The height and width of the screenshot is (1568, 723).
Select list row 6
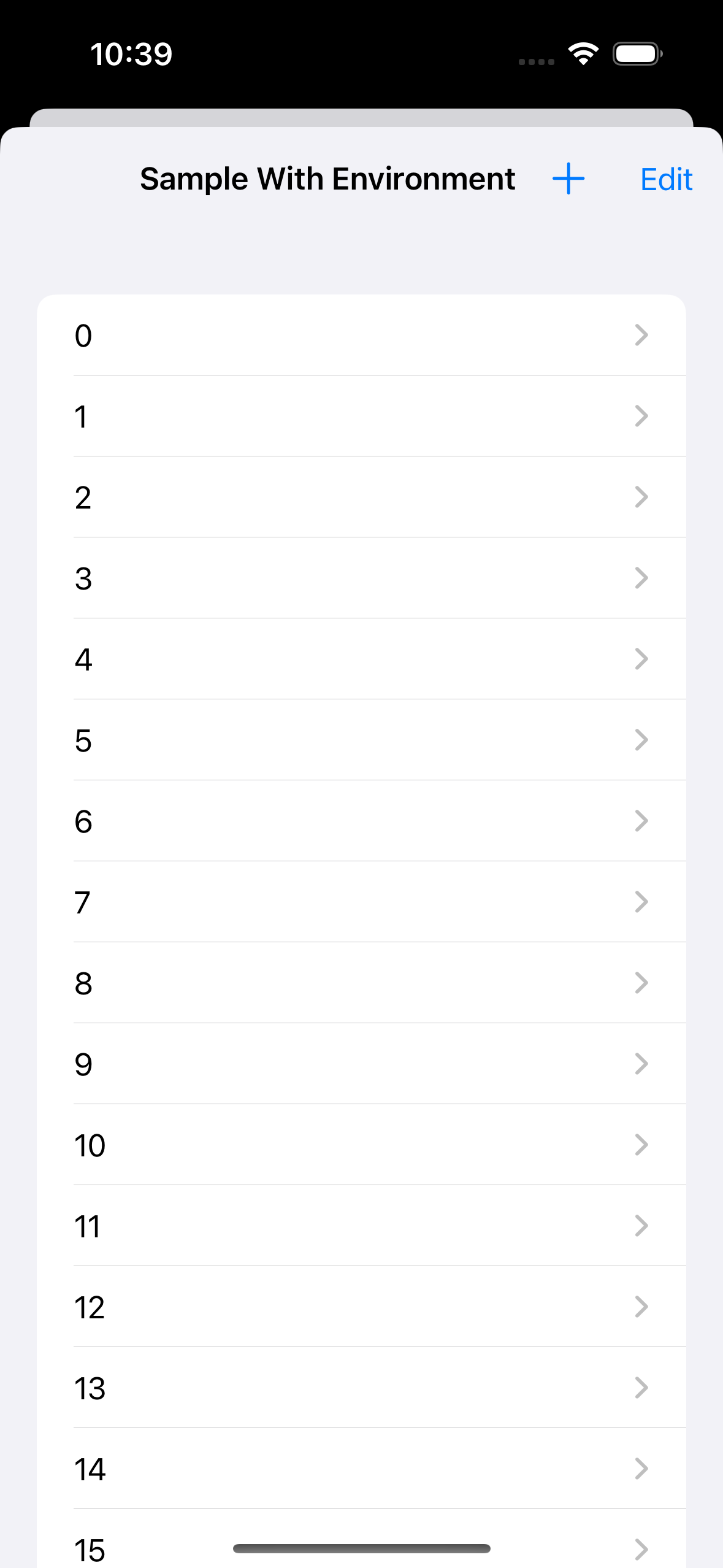coord(361,821)
